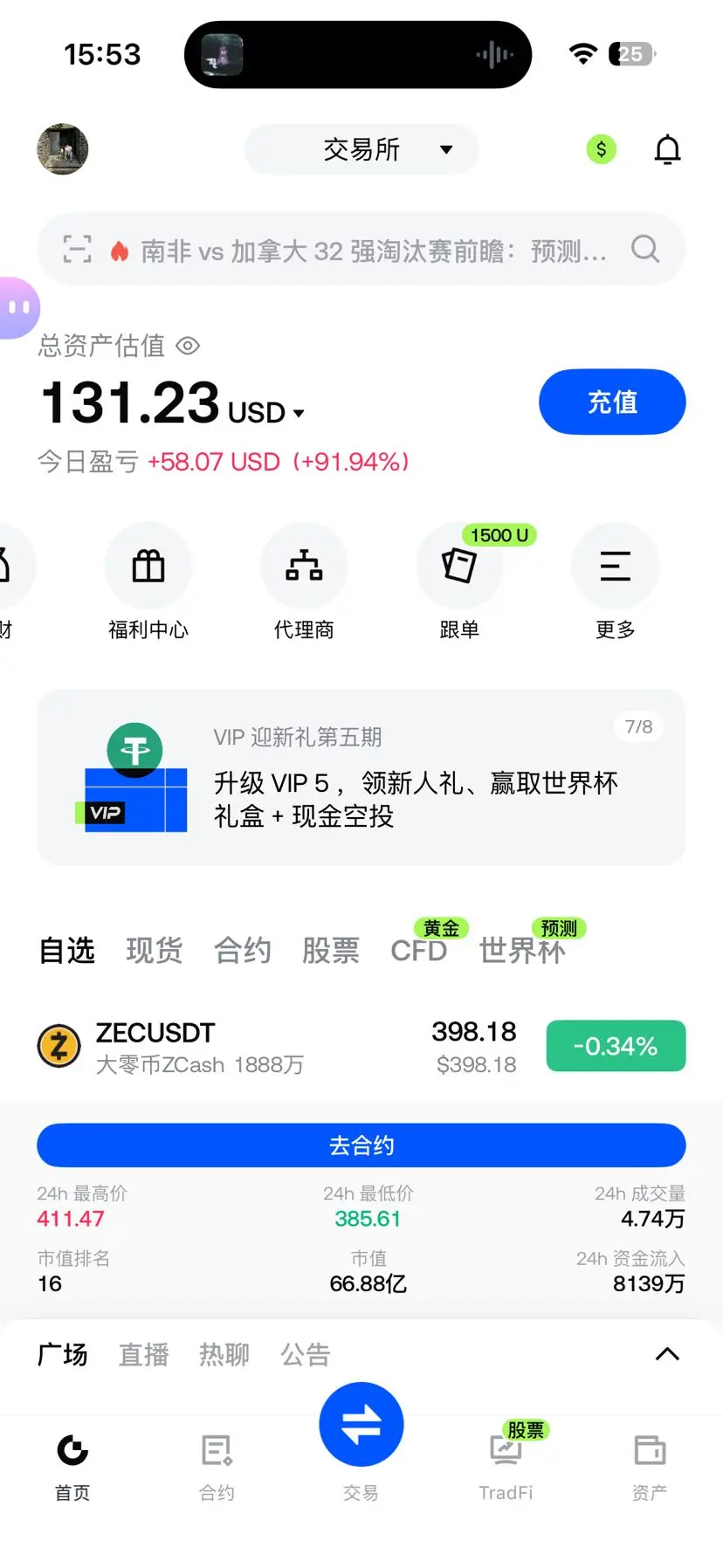The image size is (723, 1568).
Task: Tap the 去合约 button
Action: (x=361, y=1145)
